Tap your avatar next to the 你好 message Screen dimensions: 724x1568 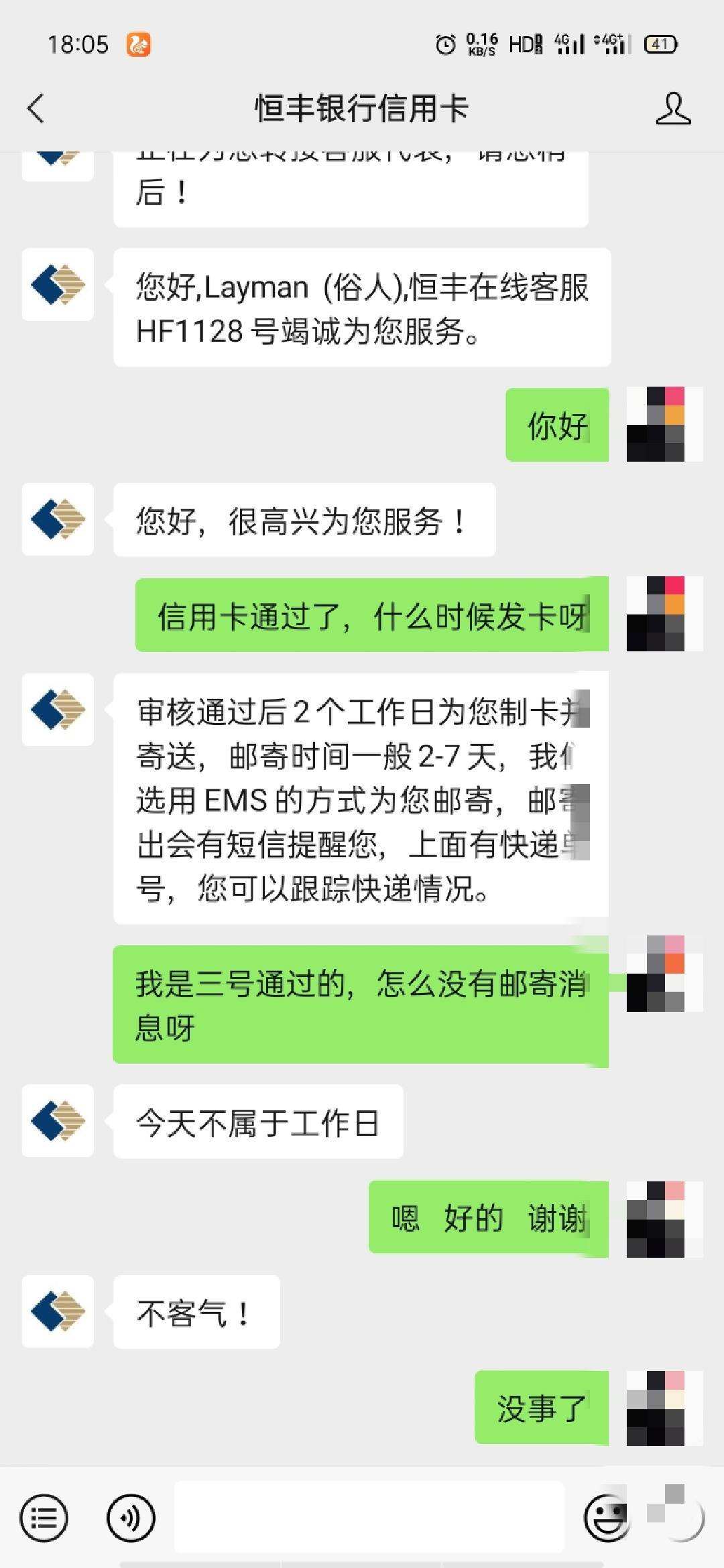[x=664, y=426]
